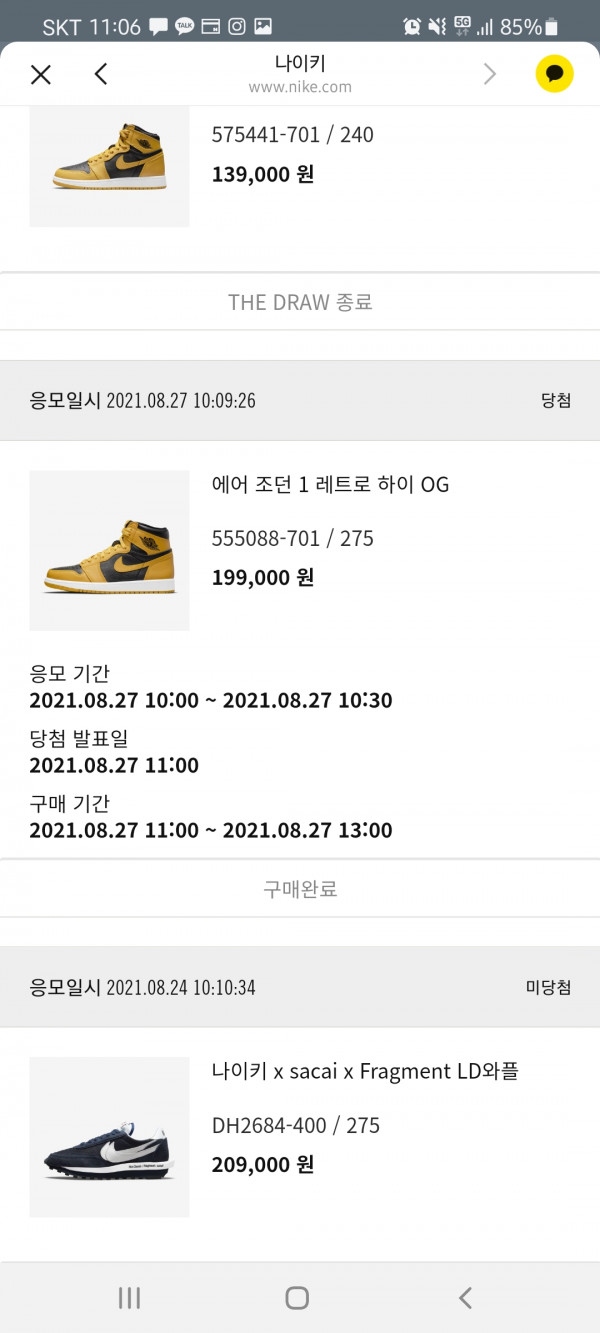The image size is (600, 1333).
Task: Open recent apps from the navigation bar
Action: click(129, 1298)
